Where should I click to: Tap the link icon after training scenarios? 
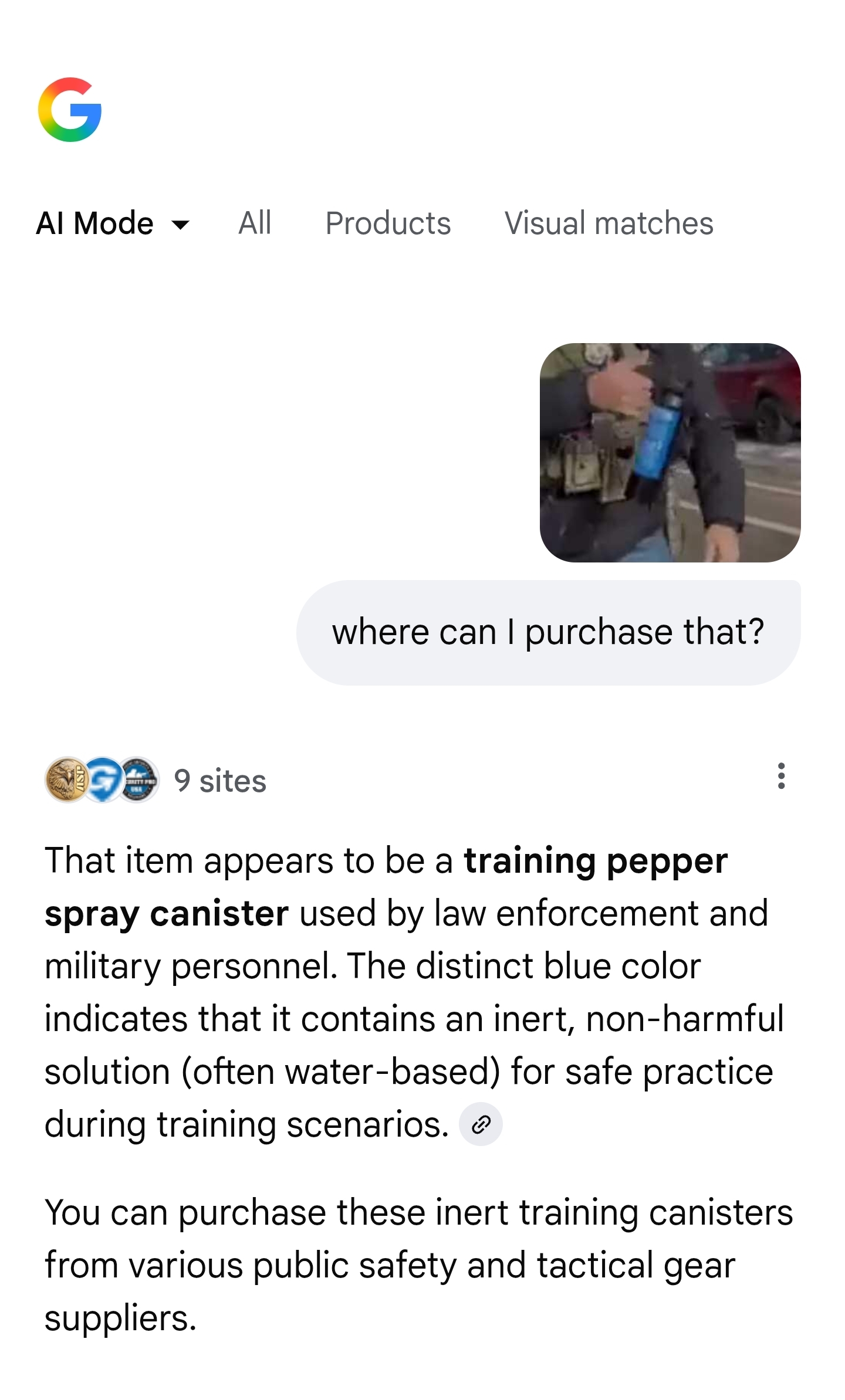point(481,1124)
